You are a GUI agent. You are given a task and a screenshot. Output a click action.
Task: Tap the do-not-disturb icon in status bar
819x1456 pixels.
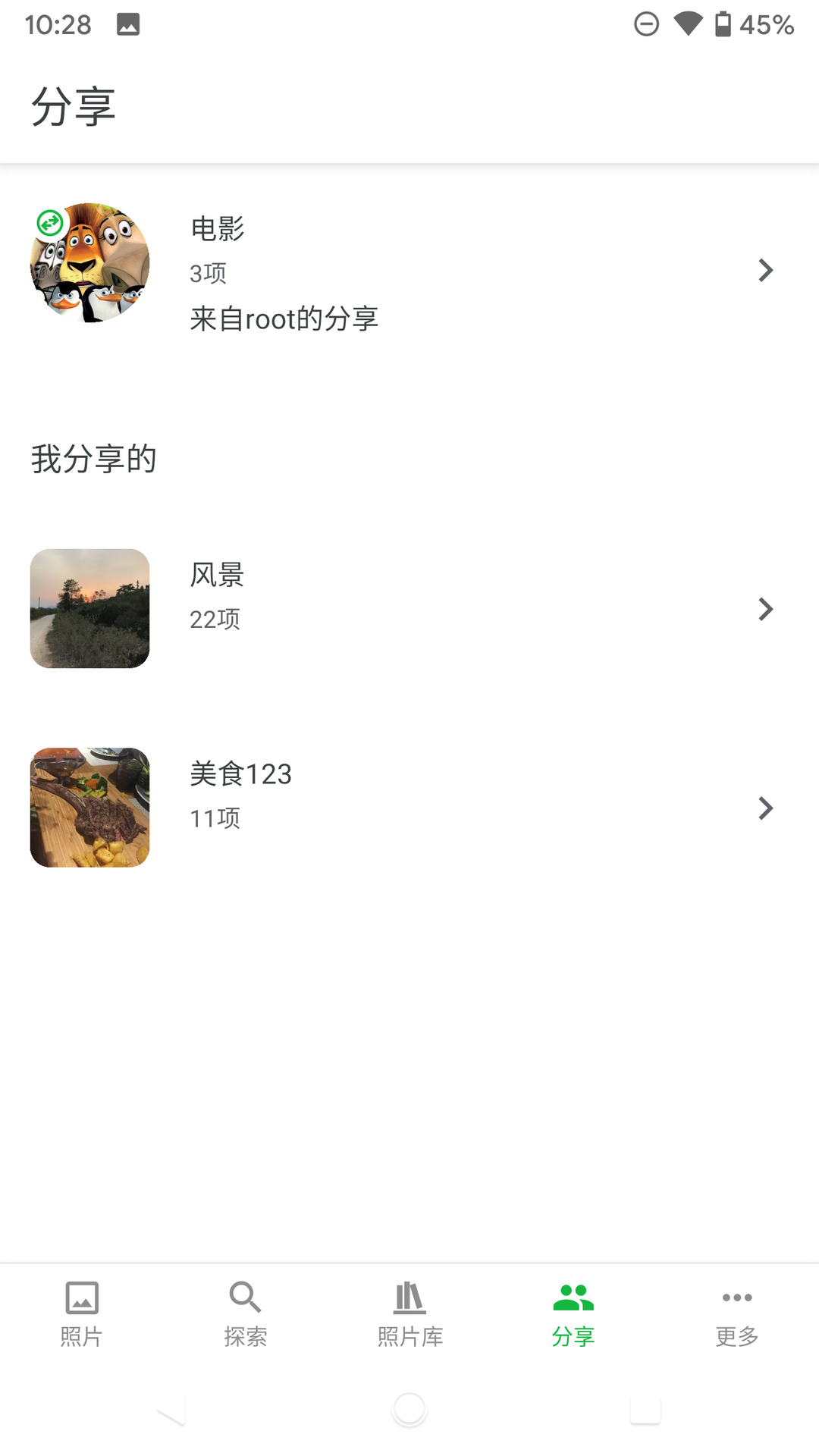[645, 24]
